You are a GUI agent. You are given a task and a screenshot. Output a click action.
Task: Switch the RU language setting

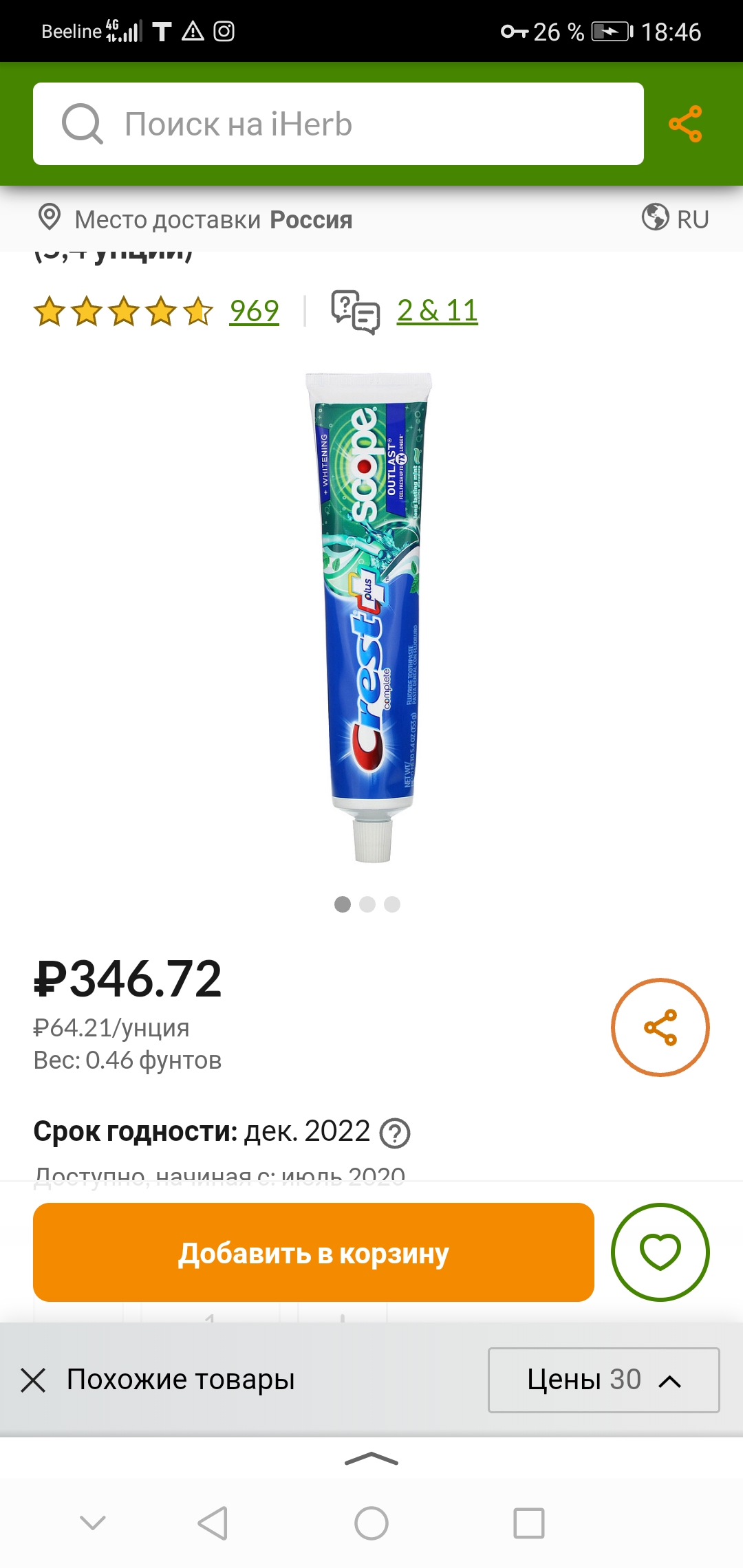click(x=675, y=219)
